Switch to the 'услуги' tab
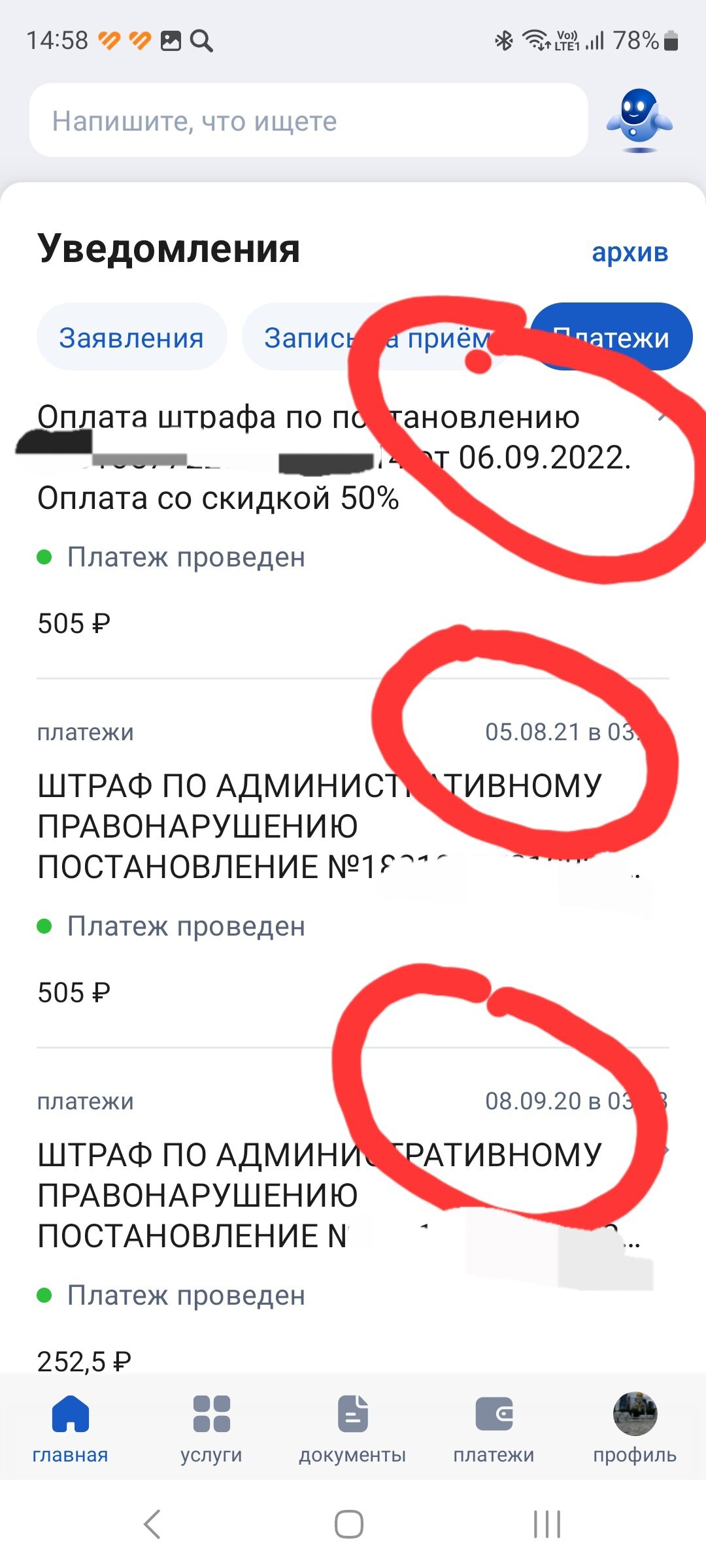Image resolution: width=706 pixels, height=1568 pixels. click(211, 1428)
